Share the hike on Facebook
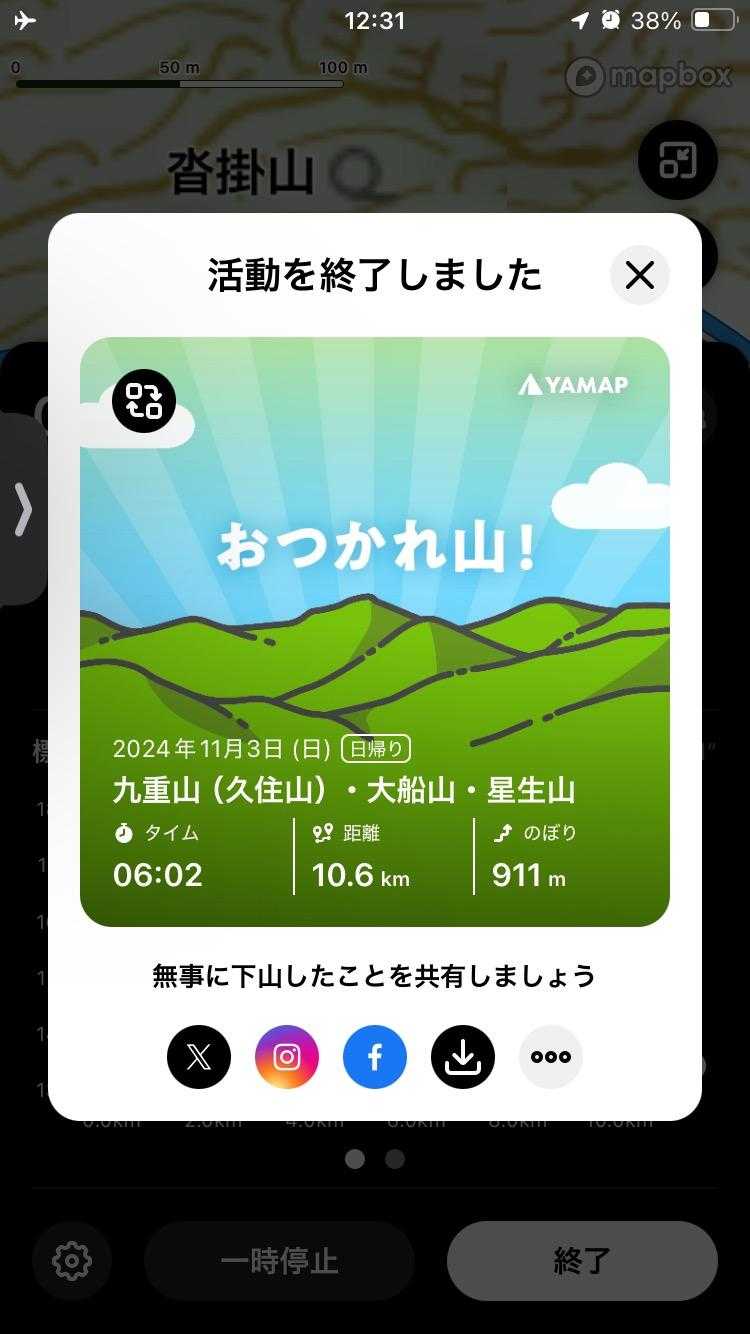Image resolution: width=750 pixels, height=1334 pixels. 375,1057
